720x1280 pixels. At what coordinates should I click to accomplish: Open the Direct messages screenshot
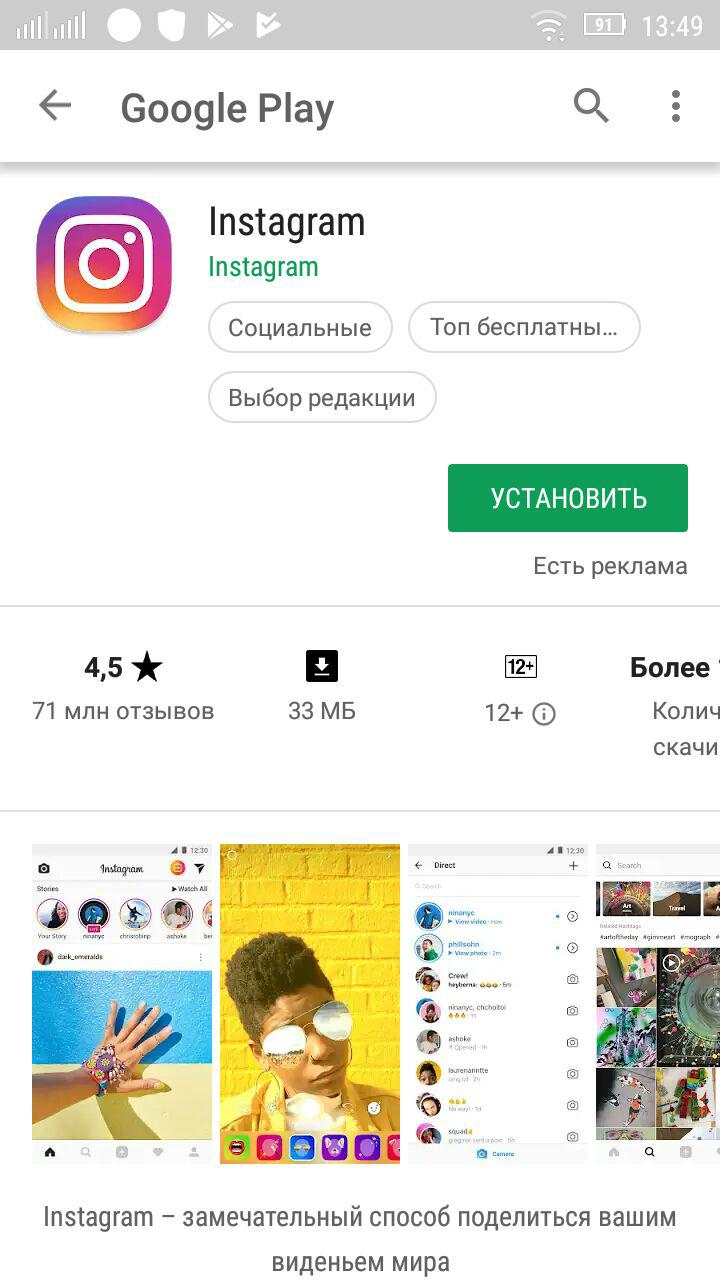click(498, 1004)
